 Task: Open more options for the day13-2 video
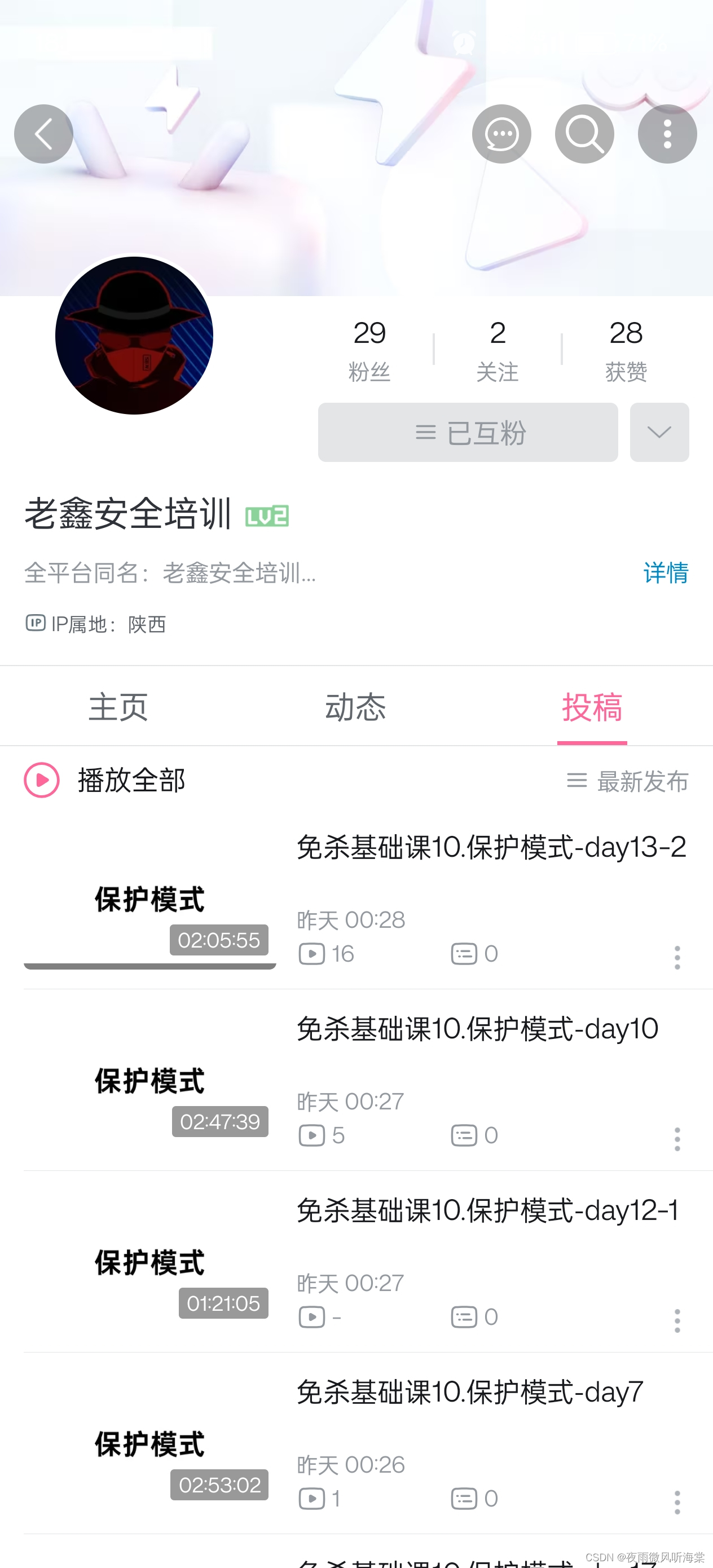[x=676, y=958]
